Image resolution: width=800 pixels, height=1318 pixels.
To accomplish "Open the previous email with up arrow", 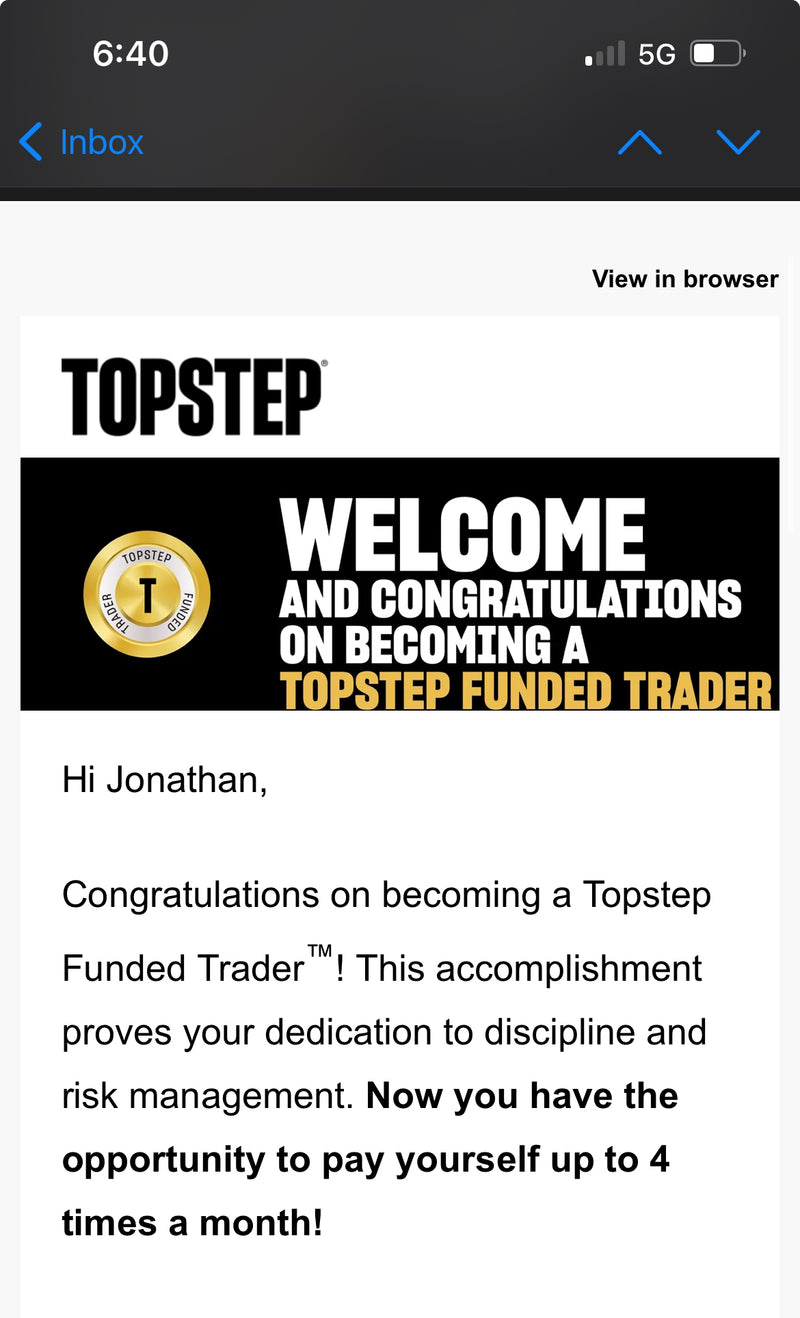I will pos(640,142).
